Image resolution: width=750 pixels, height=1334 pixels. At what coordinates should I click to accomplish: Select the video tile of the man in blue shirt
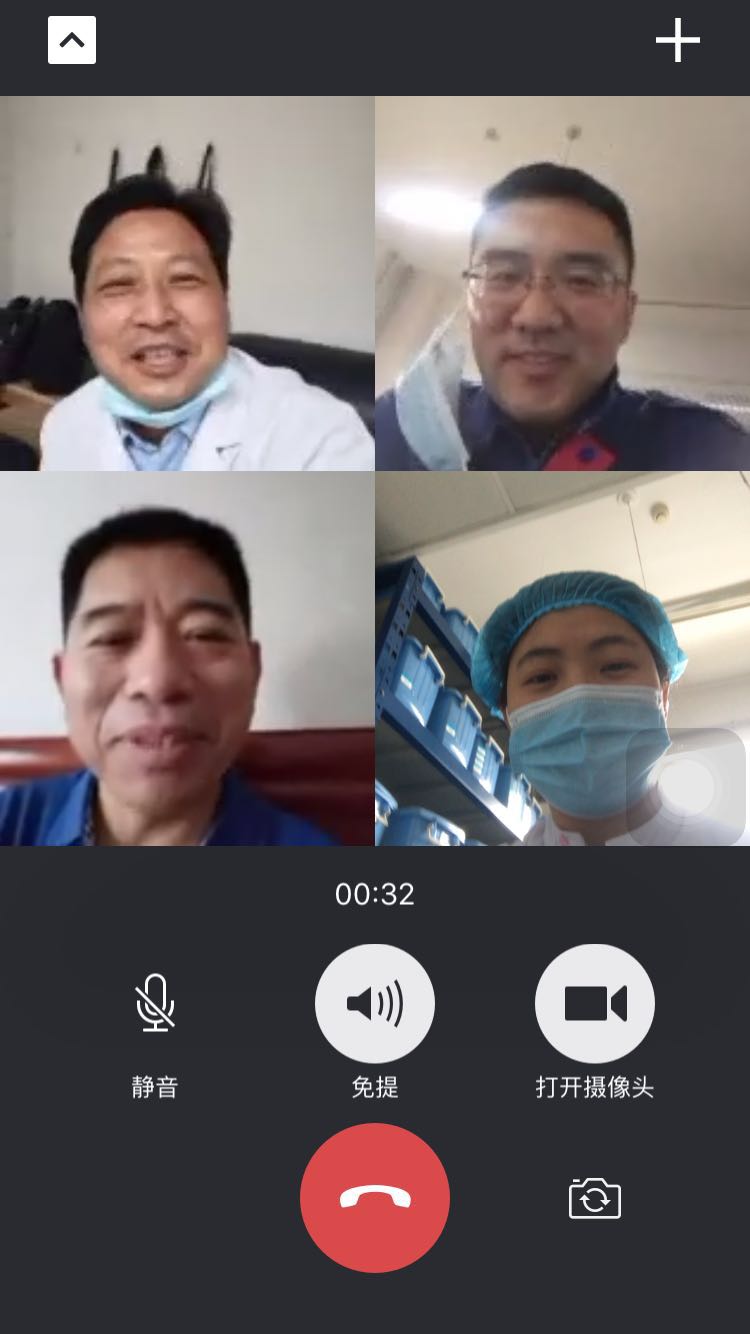[187, 658]
